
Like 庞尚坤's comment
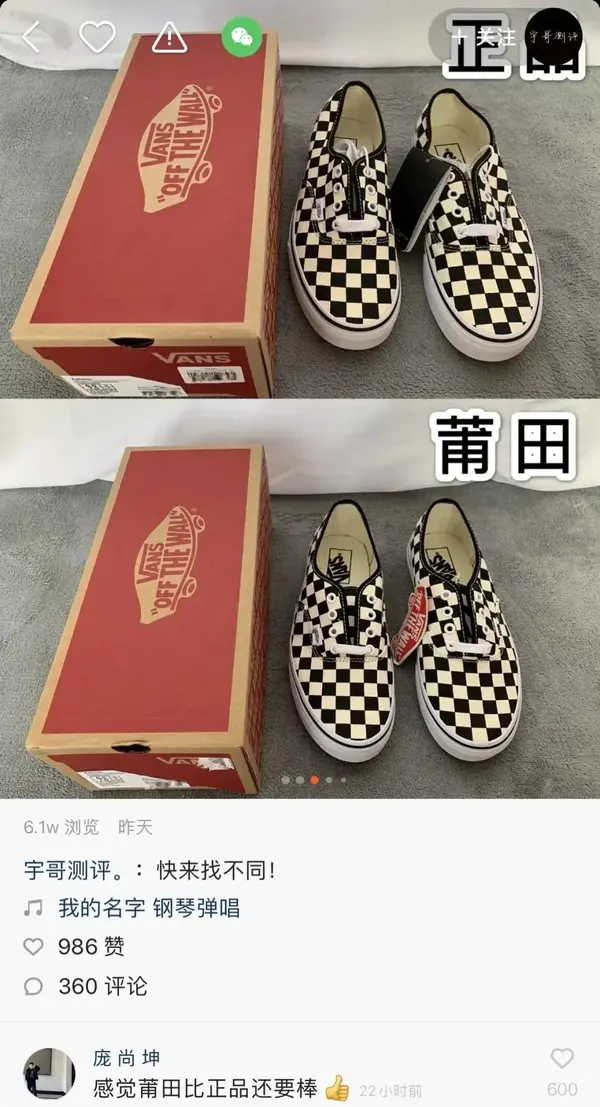click(562, 1059)
